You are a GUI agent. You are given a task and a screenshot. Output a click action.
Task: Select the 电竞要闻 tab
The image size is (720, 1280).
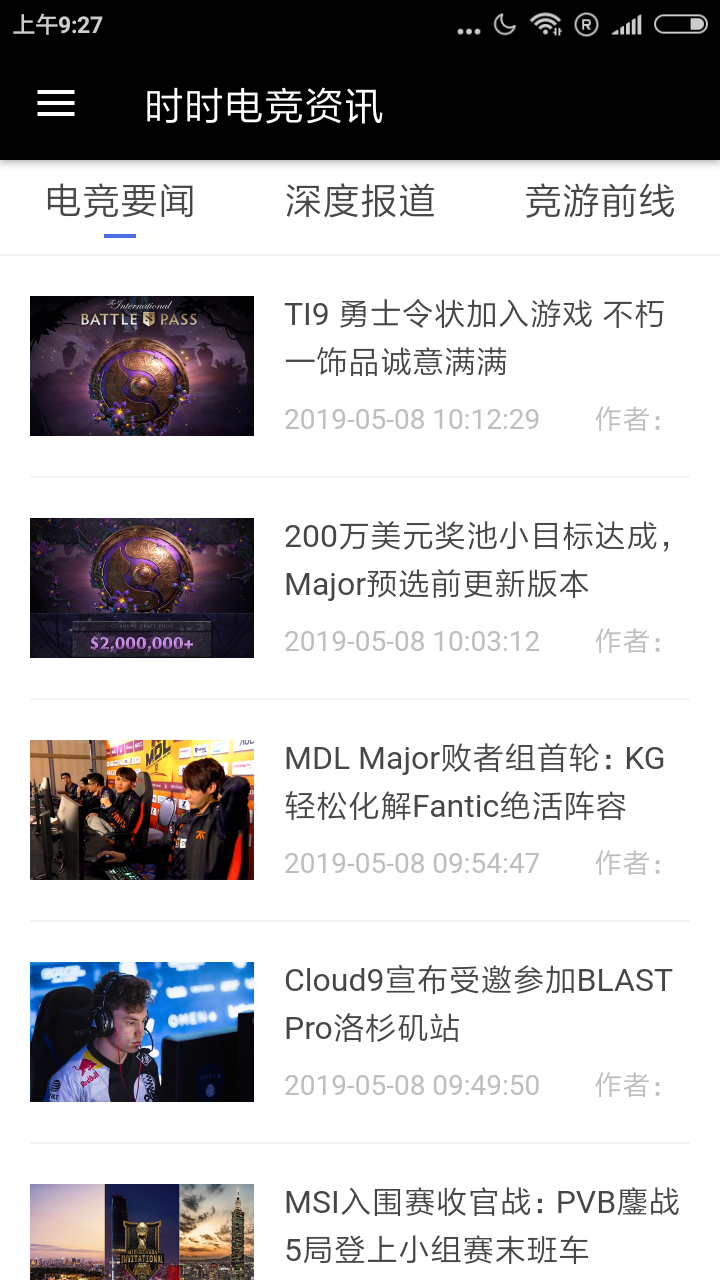click(x=120, y=202)
